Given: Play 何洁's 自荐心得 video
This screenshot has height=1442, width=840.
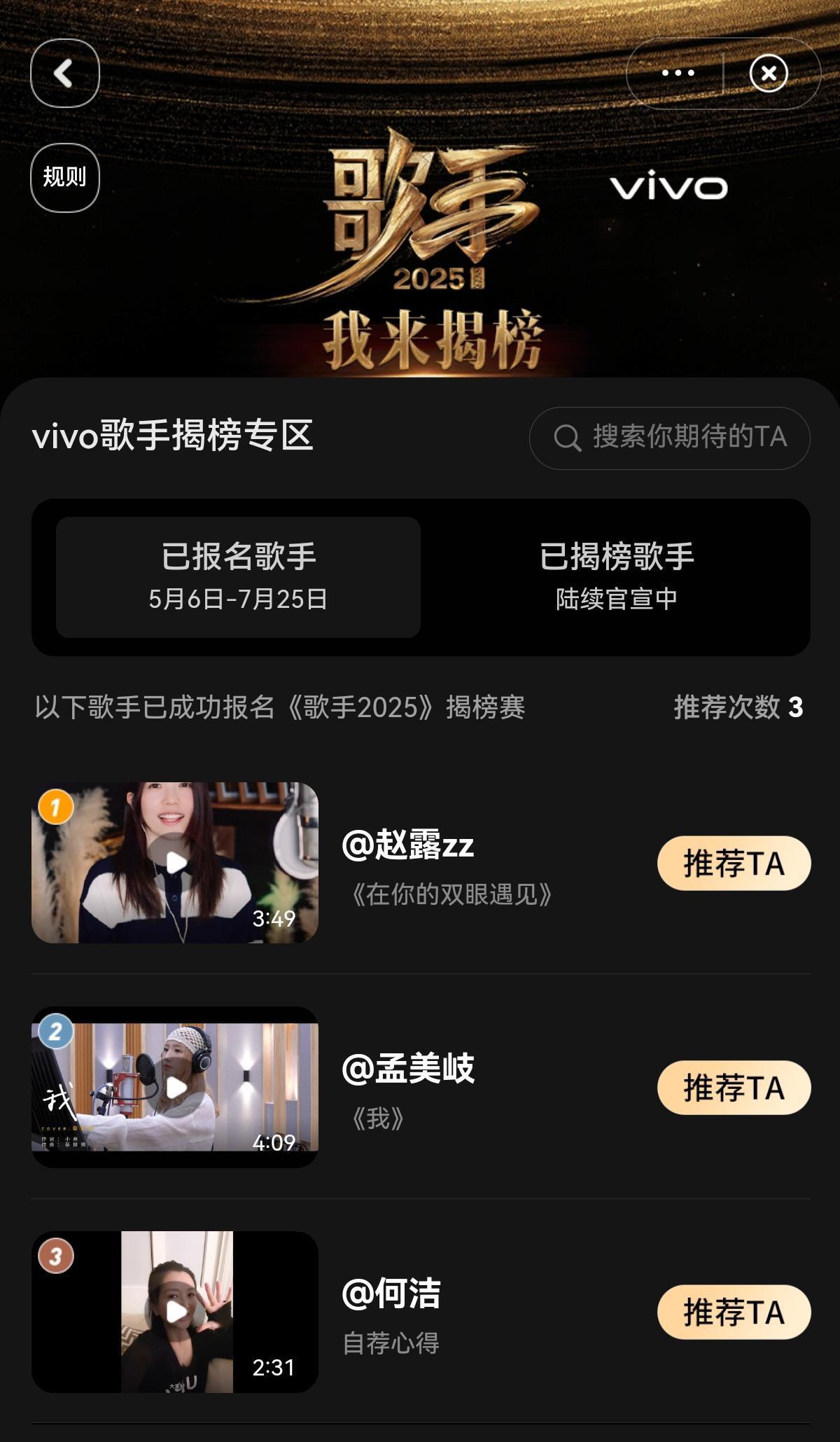Looking at the screenshot, I should pyautogui.click(x=175, y=1312).
